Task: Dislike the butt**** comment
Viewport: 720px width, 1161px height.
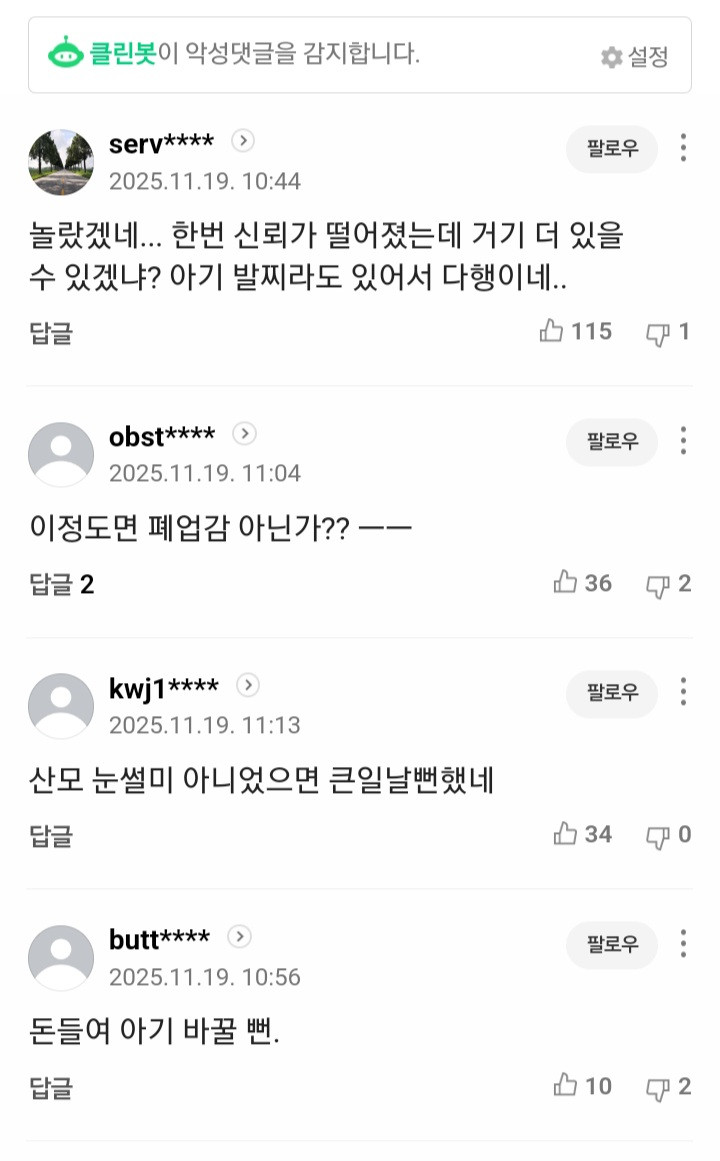Action: click(658, 1088)
